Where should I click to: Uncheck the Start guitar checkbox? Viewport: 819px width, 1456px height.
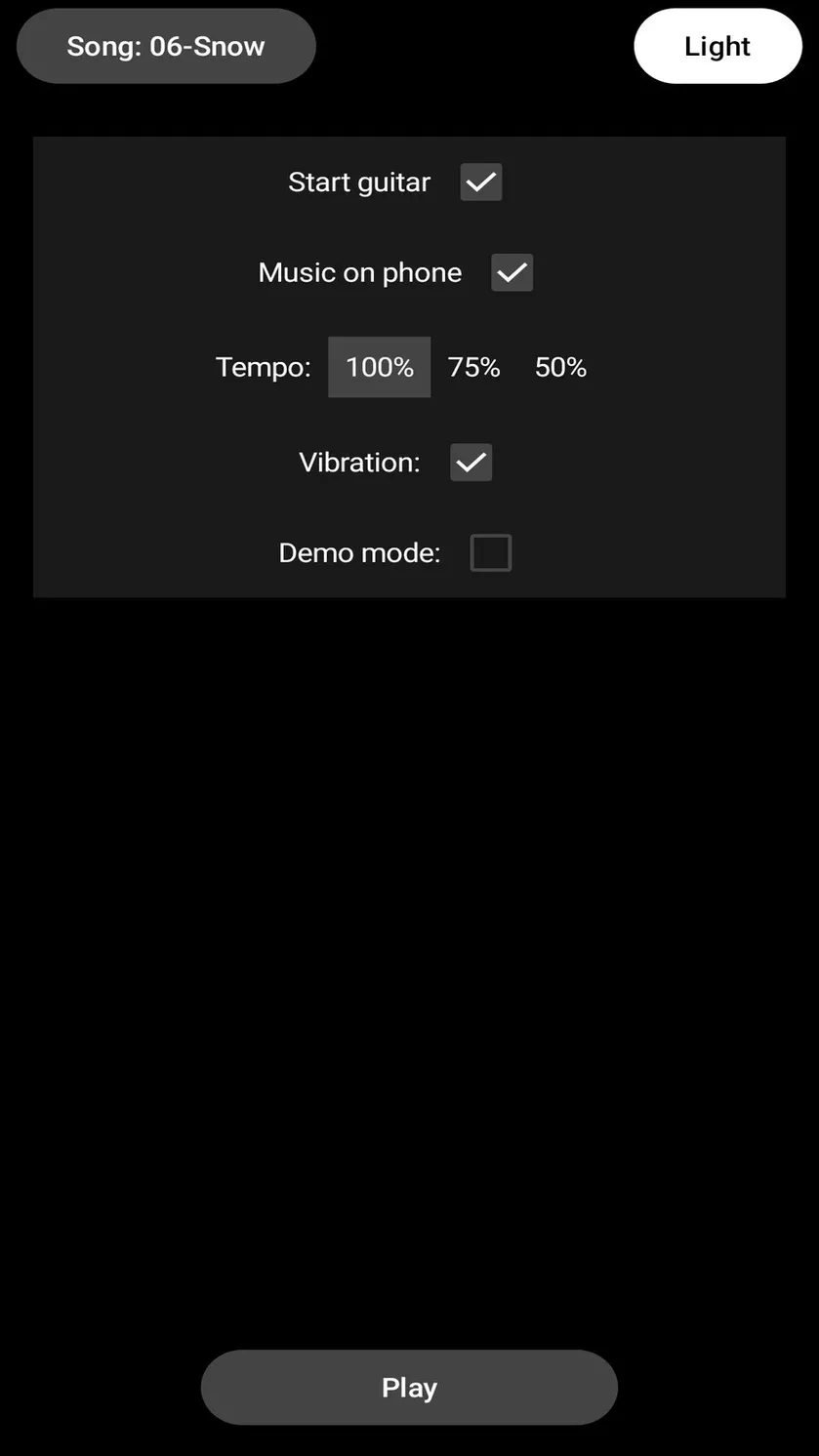point(481,182)
